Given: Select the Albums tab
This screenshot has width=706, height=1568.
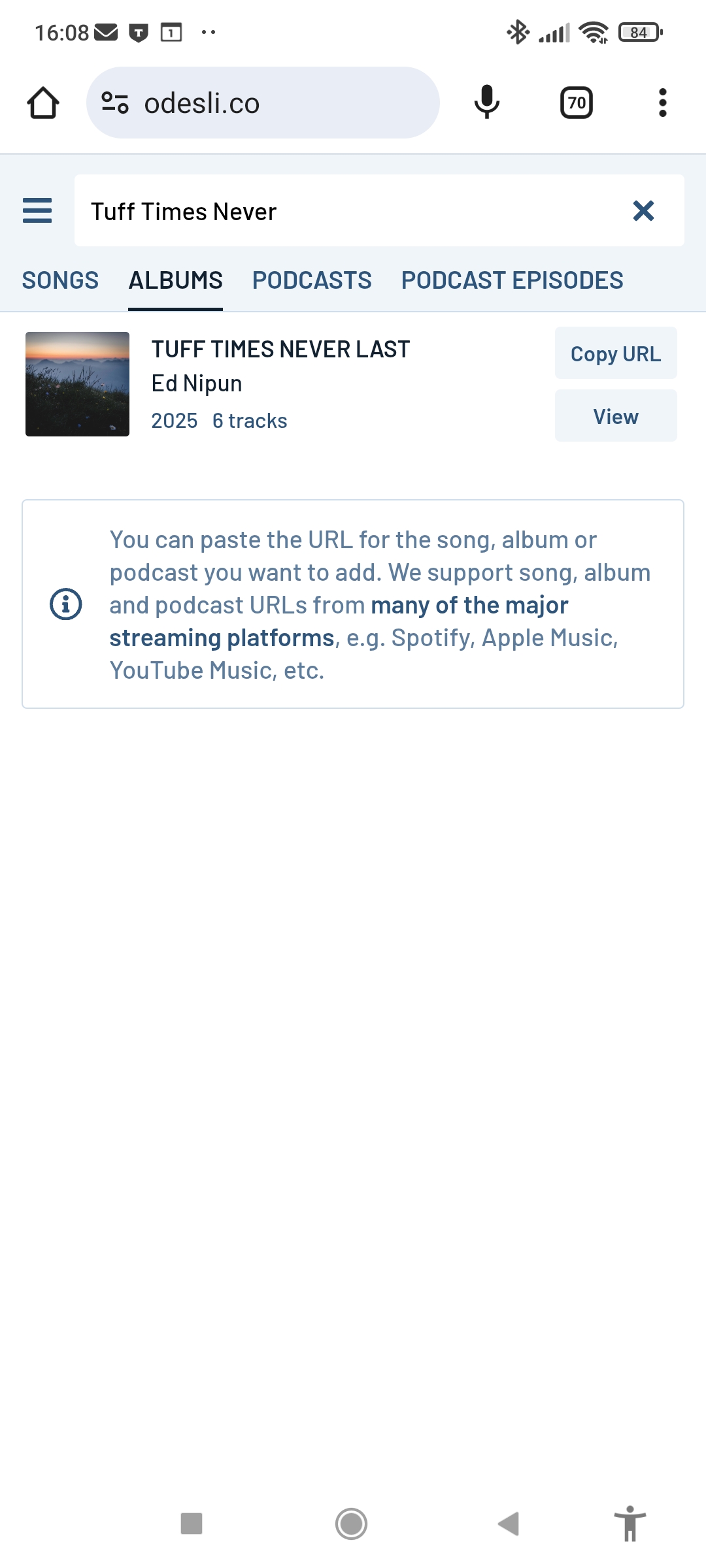Looking at the screenshot, I should 175,280.
